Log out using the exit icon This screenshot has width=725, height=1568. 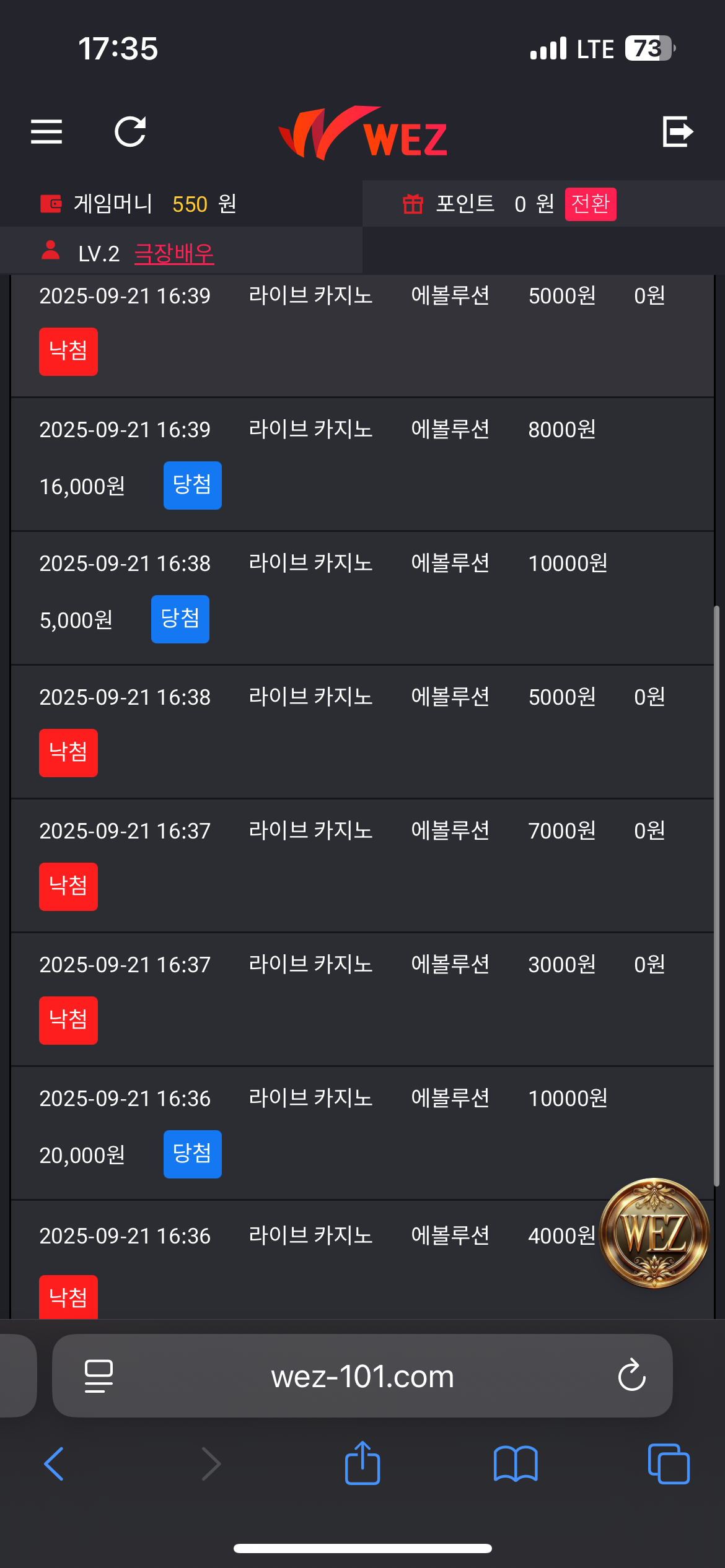click(x=677, y=131)
